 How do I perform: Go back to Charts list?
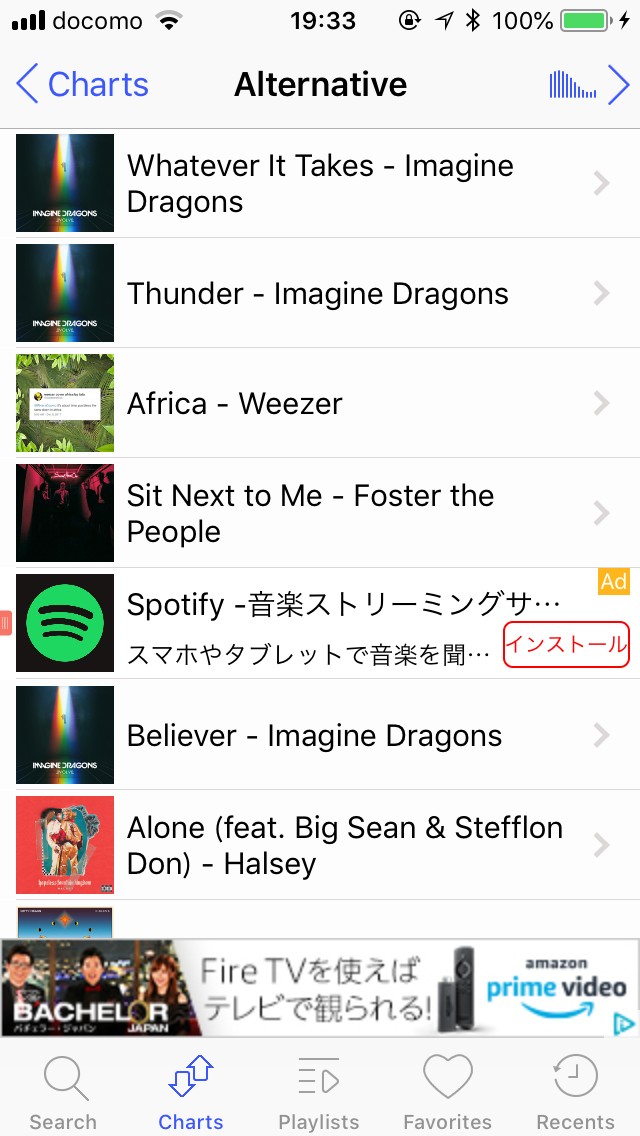click(82, 85)
